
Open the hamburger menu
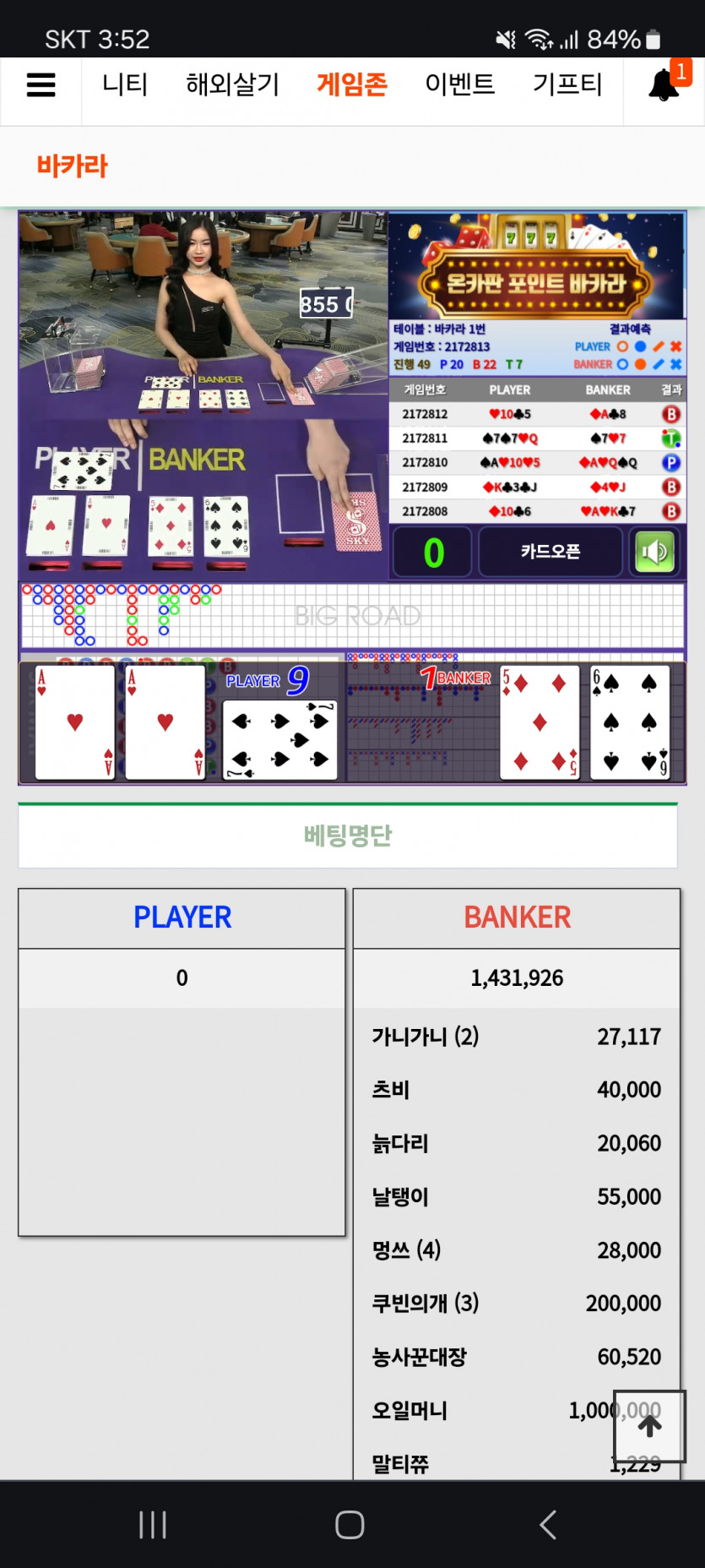coord(41,84)
